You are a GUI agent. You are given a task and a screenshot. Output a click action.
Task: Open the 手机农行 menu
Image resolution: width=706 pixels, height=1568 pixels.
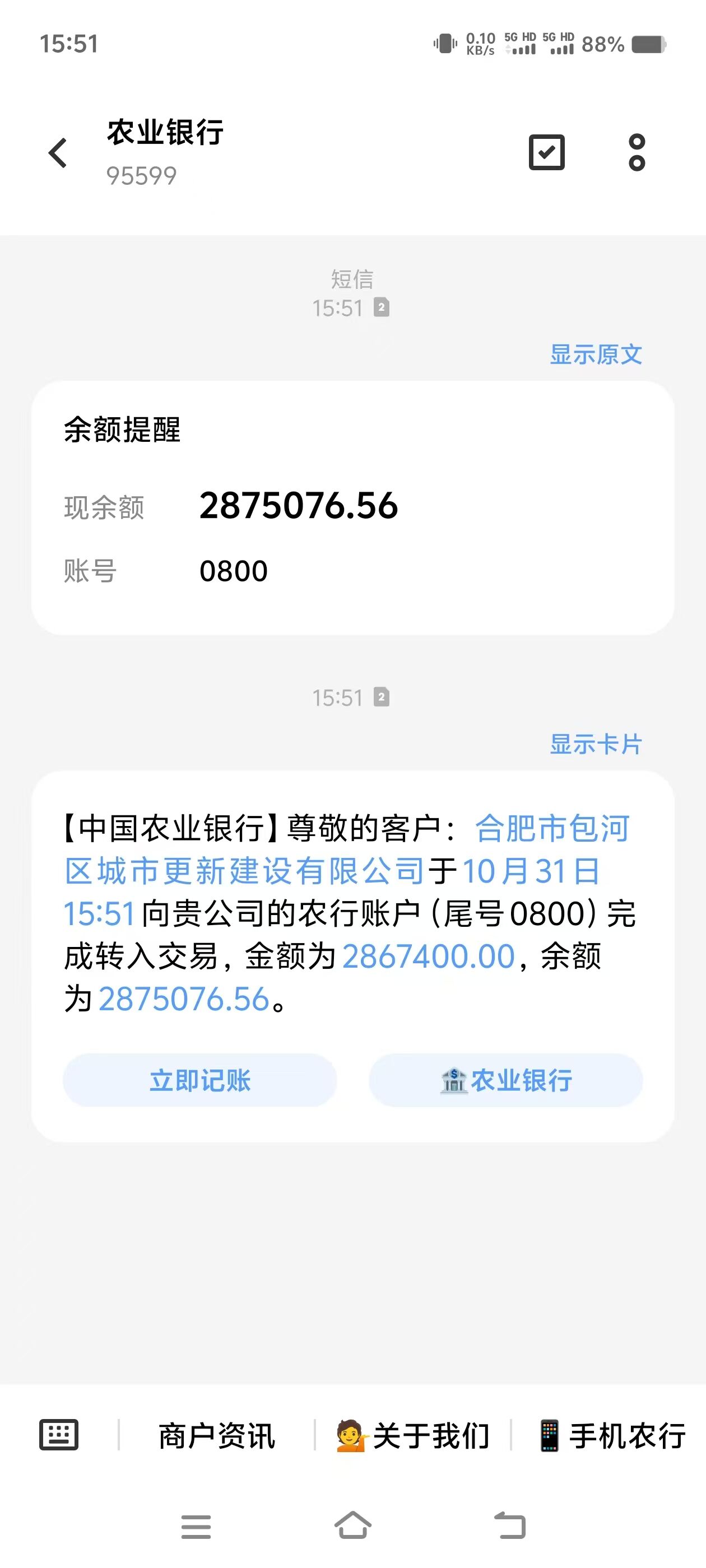pos(612,1436)
